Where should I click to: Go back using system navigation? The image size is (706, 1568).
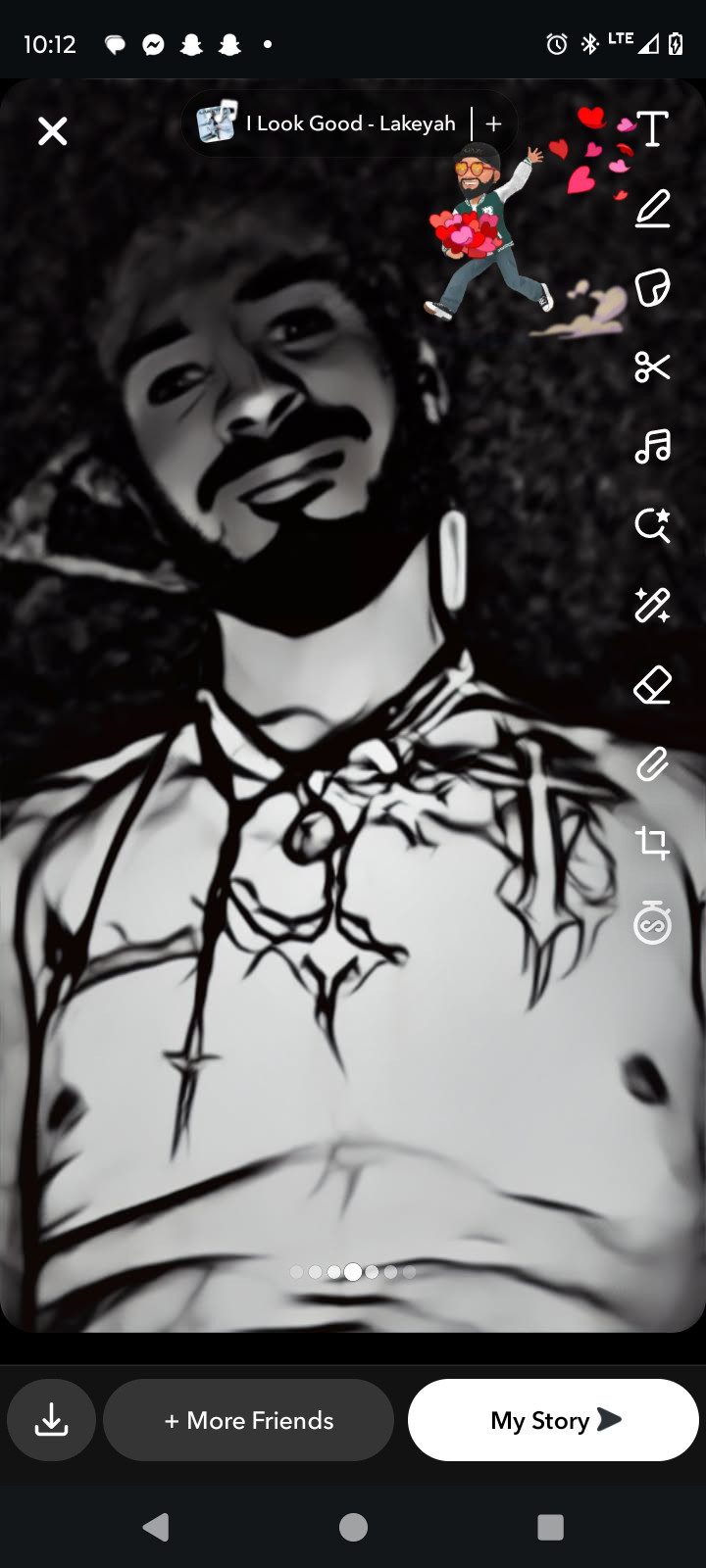156,1527
